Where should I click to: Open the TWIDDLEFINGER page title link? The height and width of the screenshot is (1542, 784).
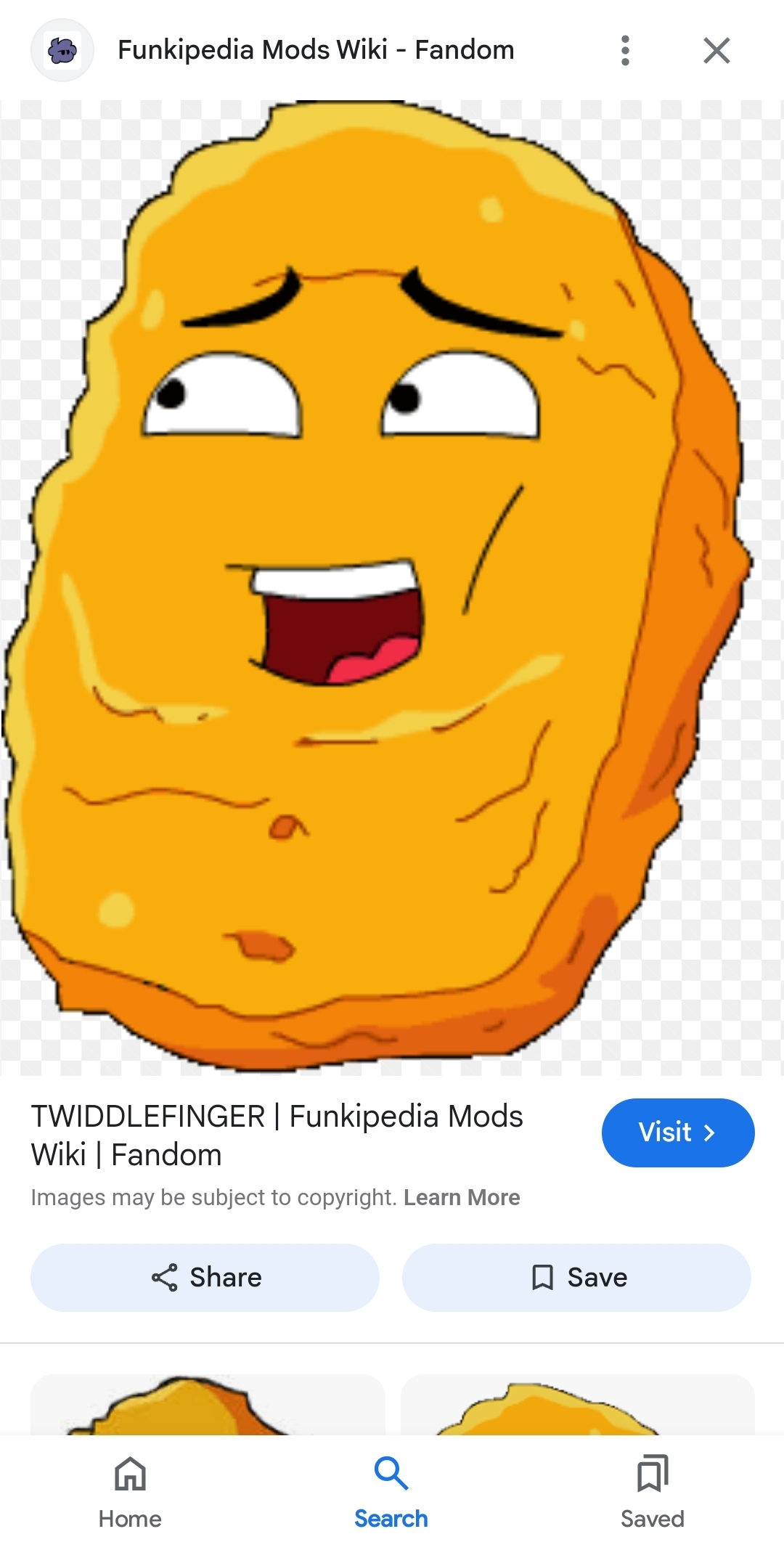pos(276,1135)
